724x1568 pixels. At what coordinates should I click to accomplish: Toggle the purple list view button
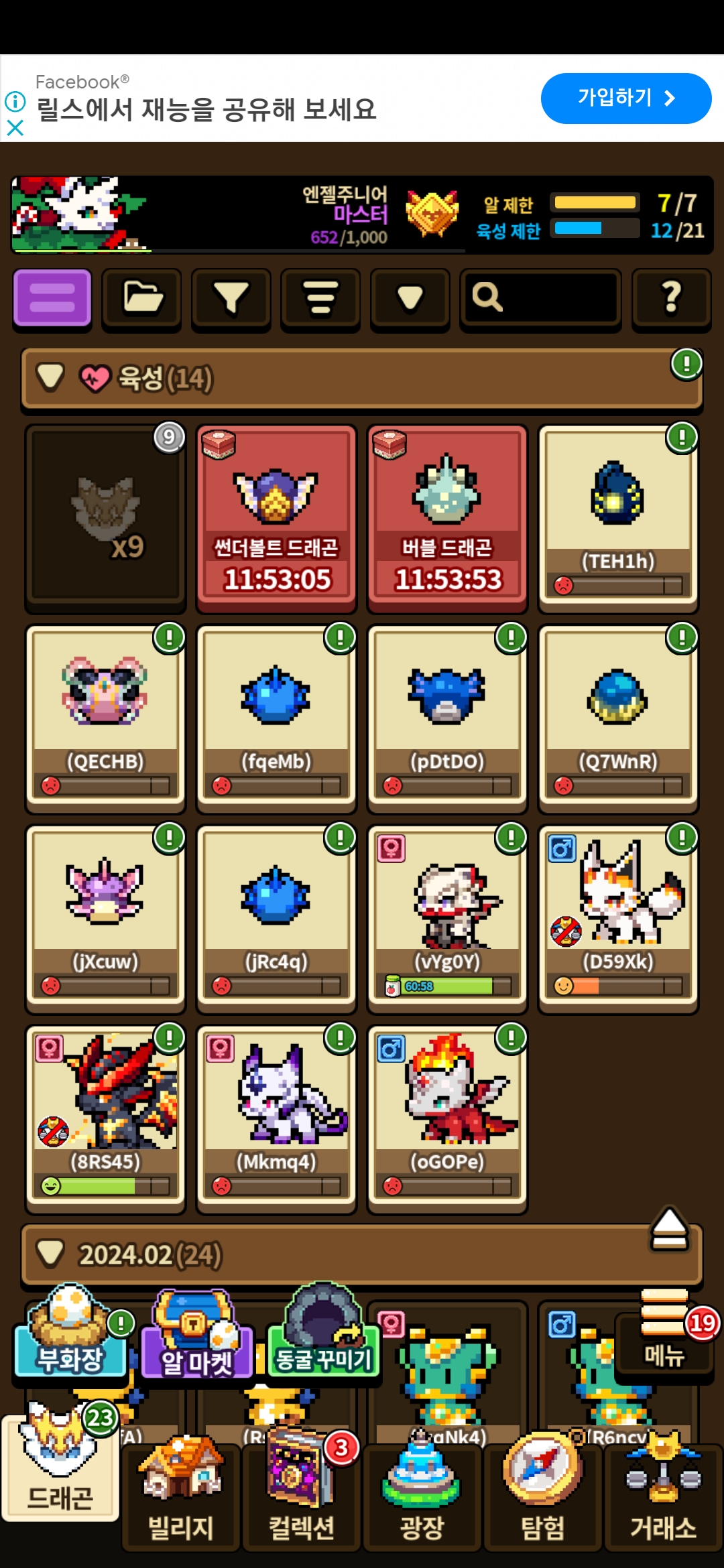coord(52,299)
